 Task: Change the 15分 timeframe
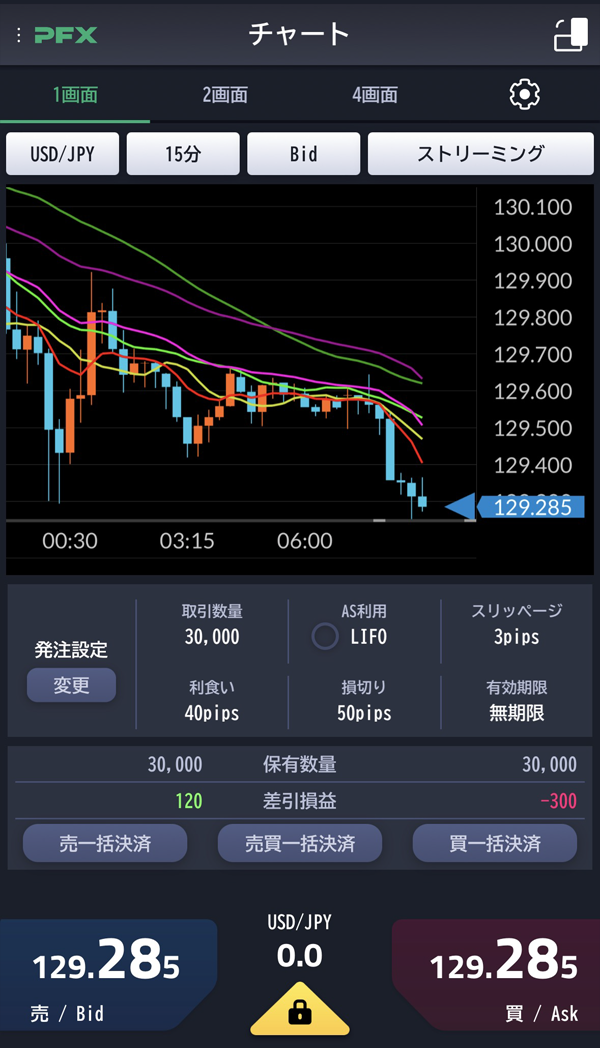[183, 154]
